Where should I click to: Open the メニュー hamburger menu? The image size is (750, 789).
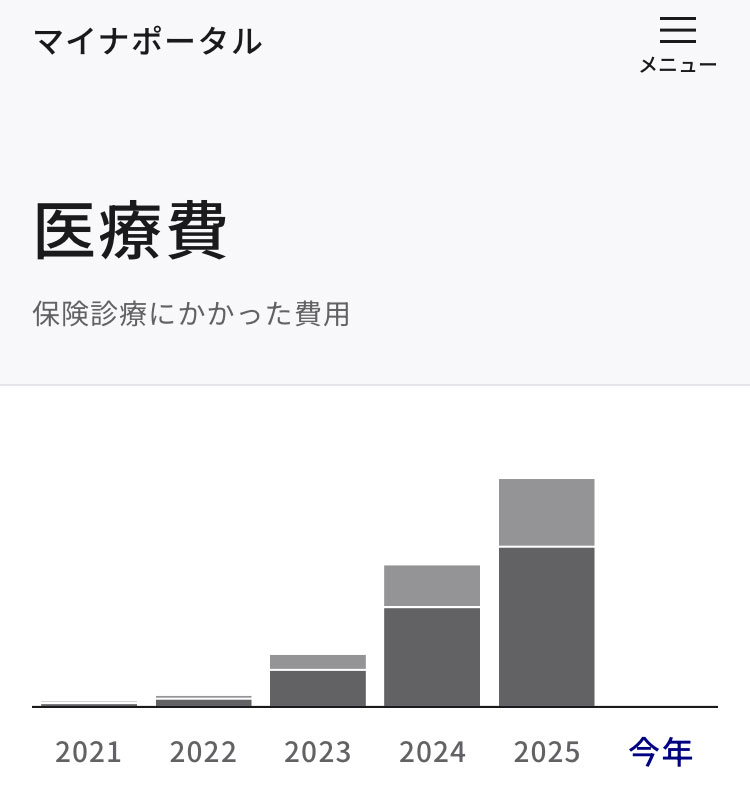[678, 46]
